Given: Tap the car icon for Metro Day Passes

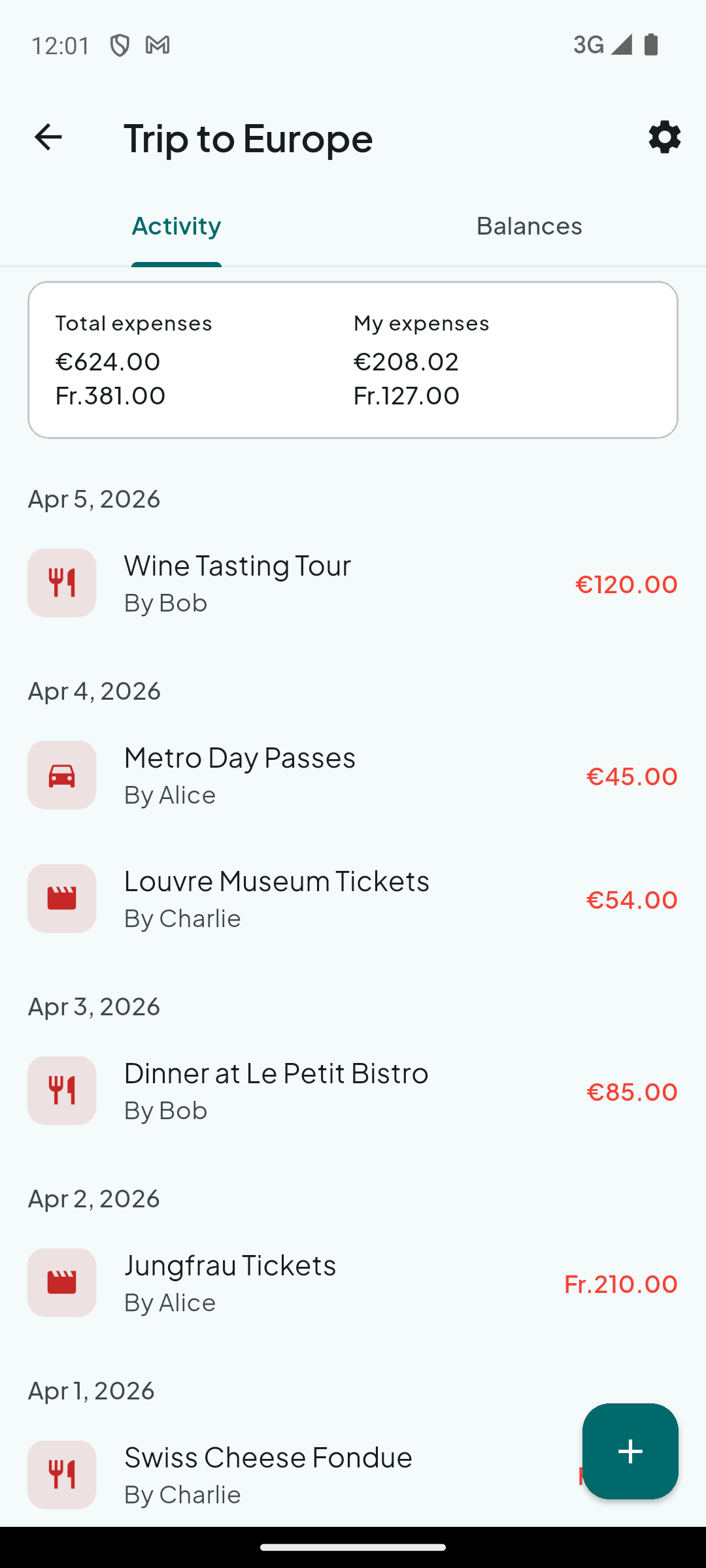Looking at the screenshot, I should coord(61,775).
